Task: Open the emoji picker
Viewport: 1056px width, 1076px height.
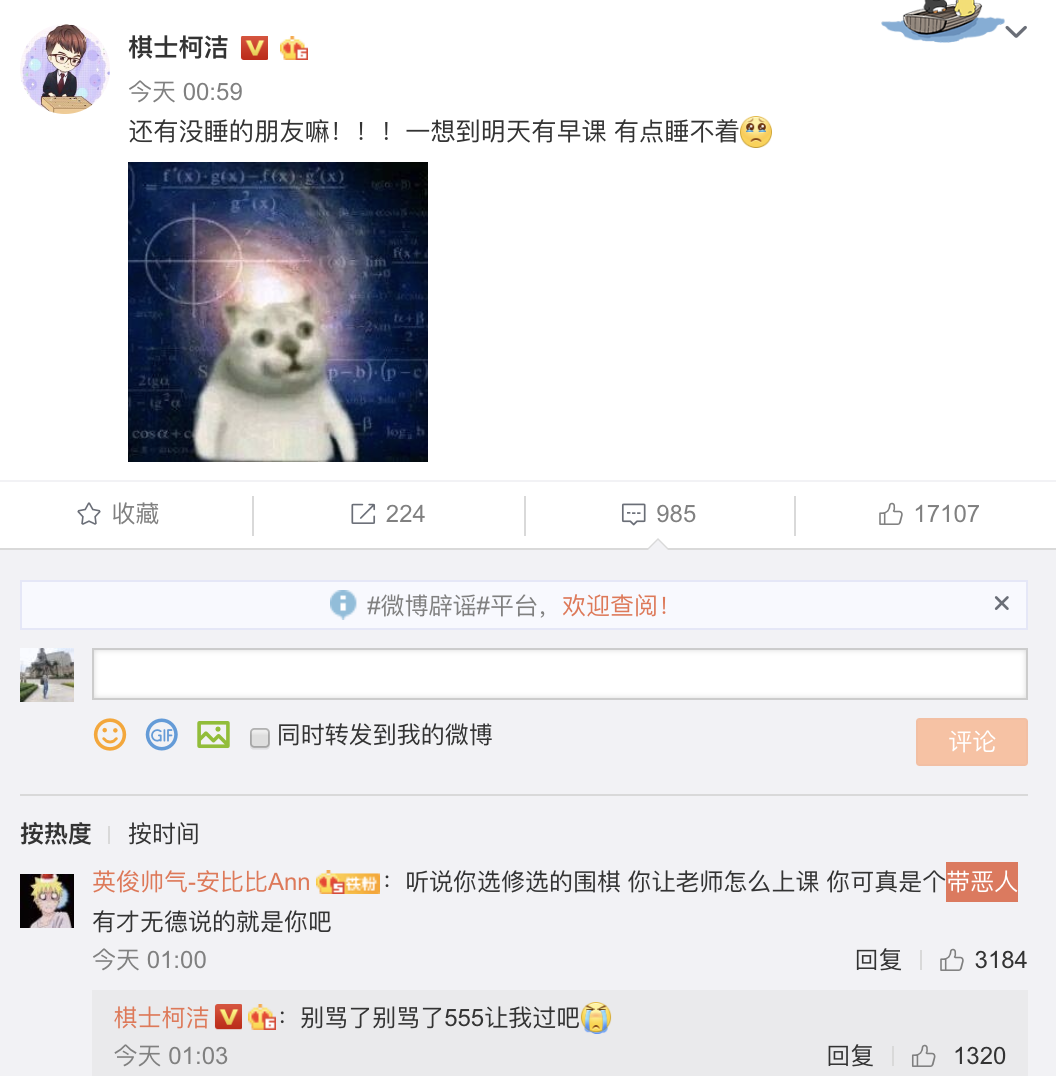Action: [x=110, y=735]
